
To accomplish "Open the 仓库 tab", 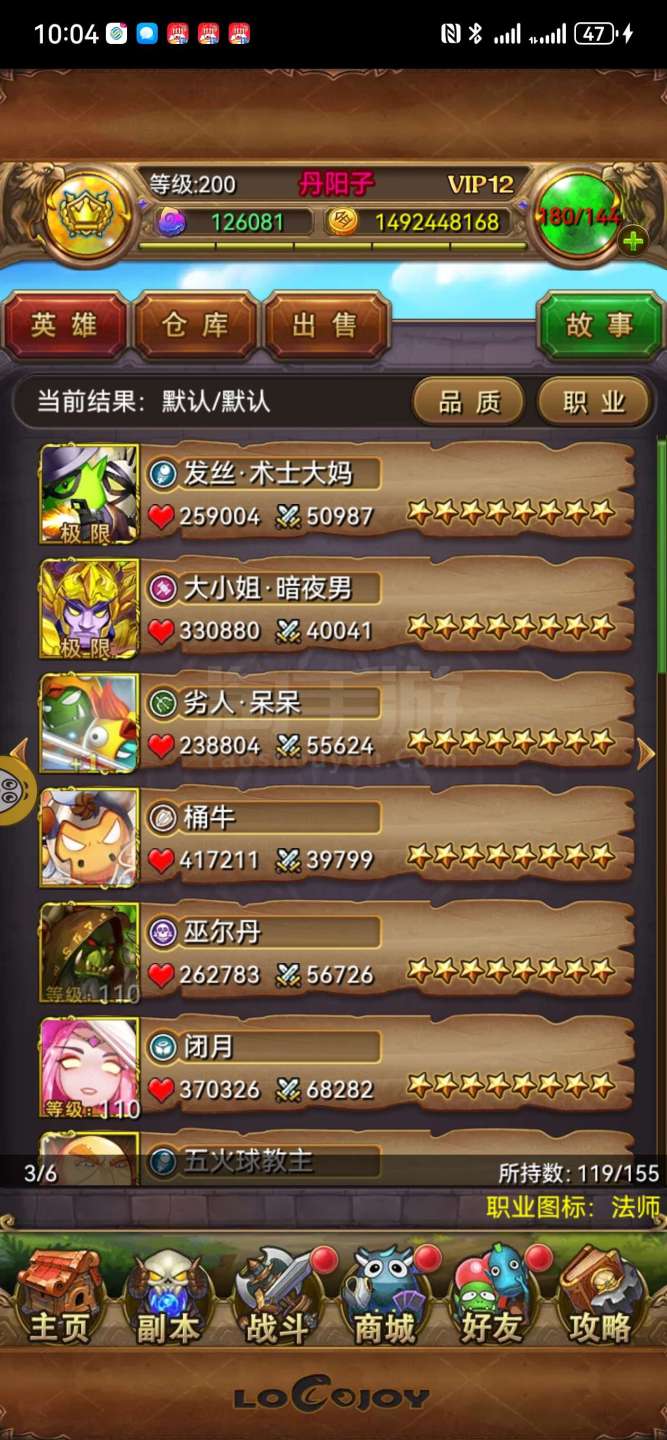I will tap(196, 325).
